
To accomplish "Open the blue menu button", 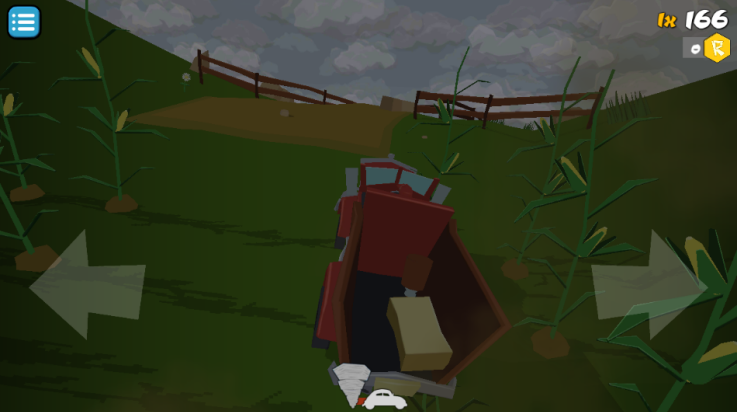I will click(23, 21).
